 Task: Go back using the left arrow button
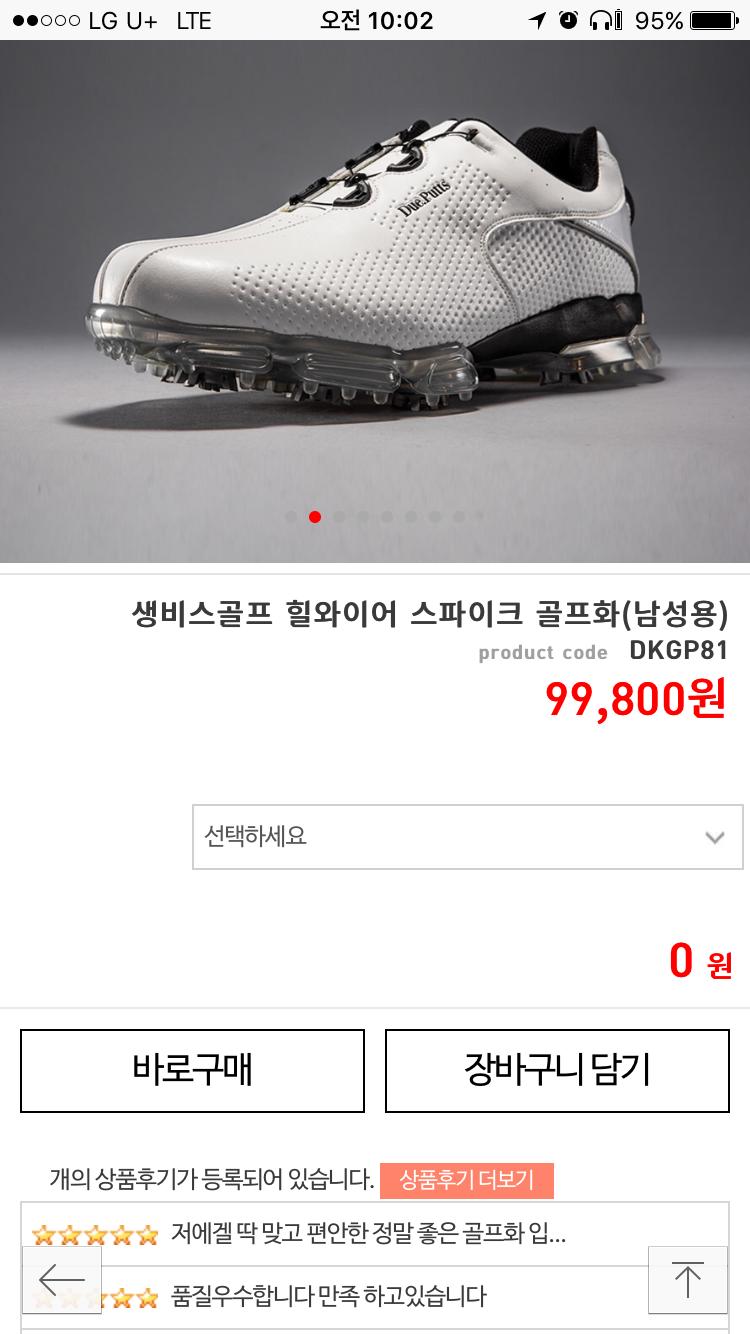[x=62, y=1279]
